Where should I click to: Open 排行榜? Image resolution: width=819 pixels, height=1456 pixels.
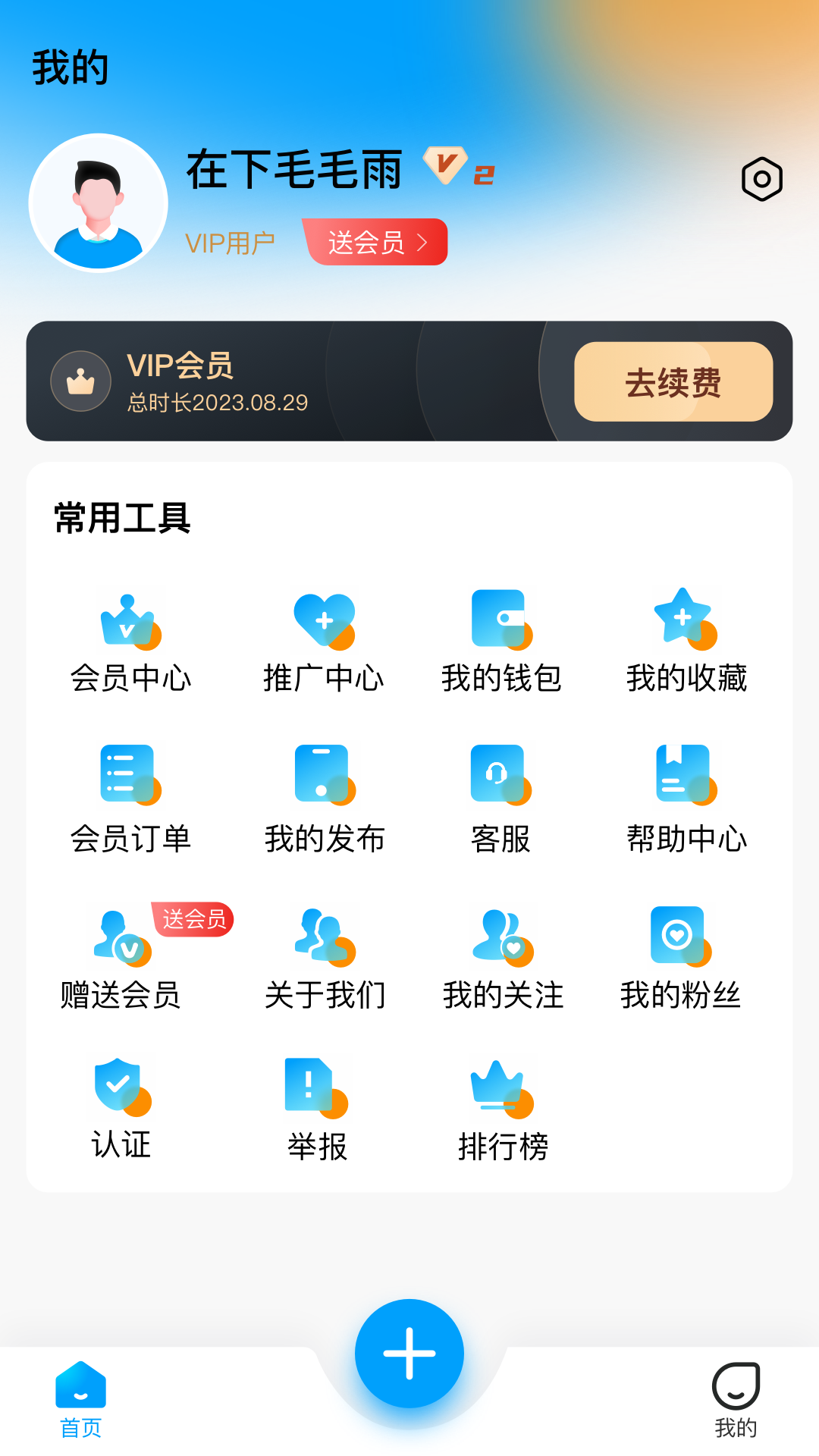[503, 1110]
